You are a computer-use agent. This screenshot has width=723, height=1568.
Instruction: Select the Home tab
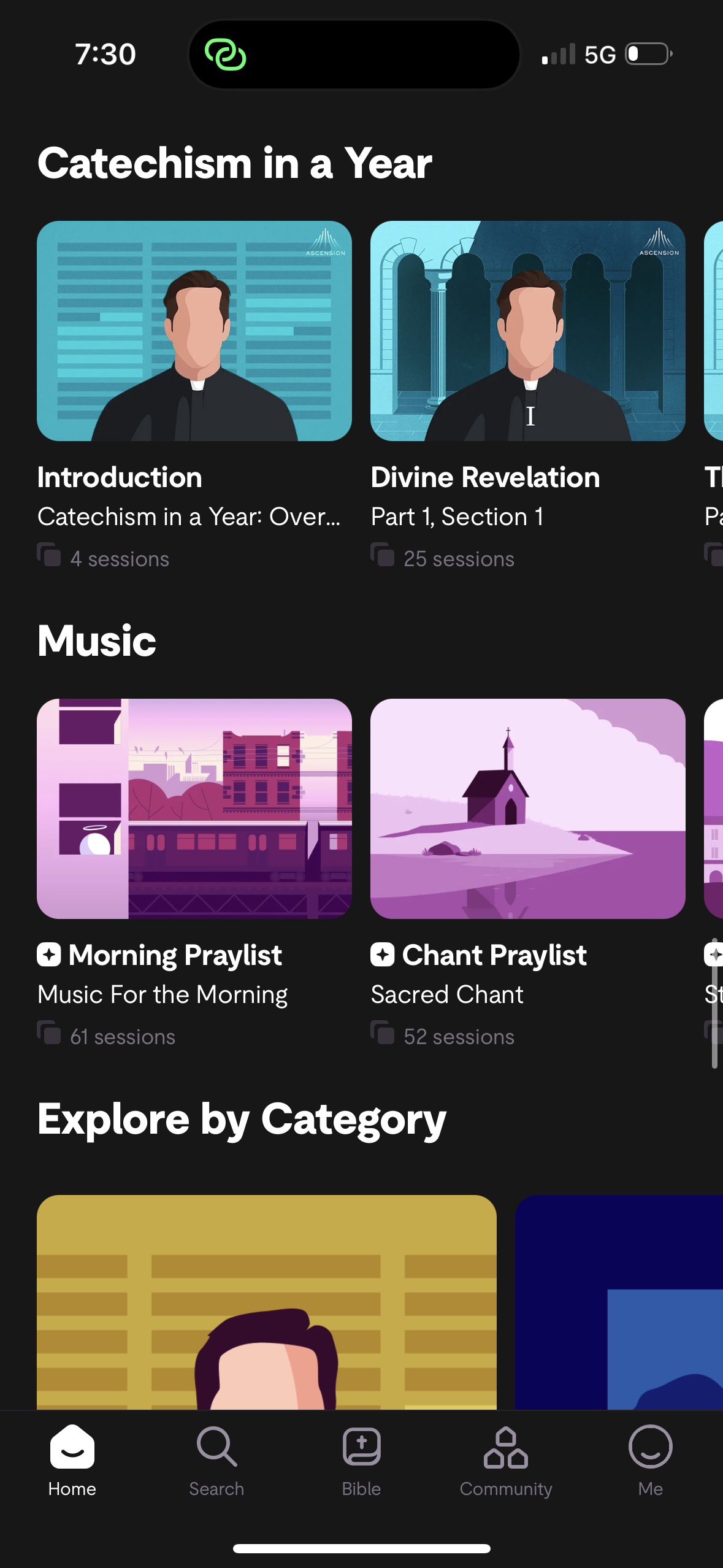(x=72, y=1461)
